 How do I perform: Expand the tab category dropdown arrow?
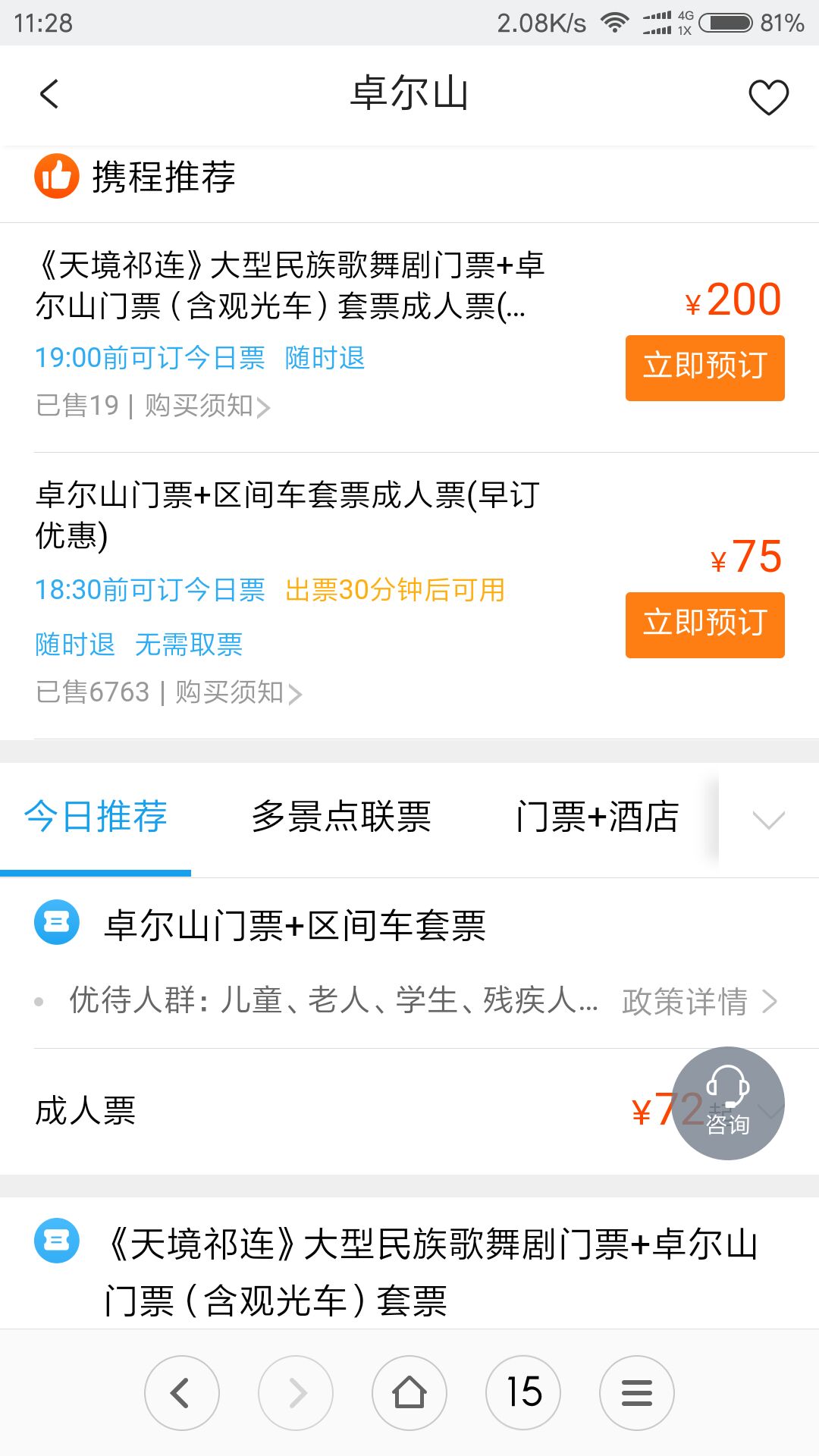(768, 819)
